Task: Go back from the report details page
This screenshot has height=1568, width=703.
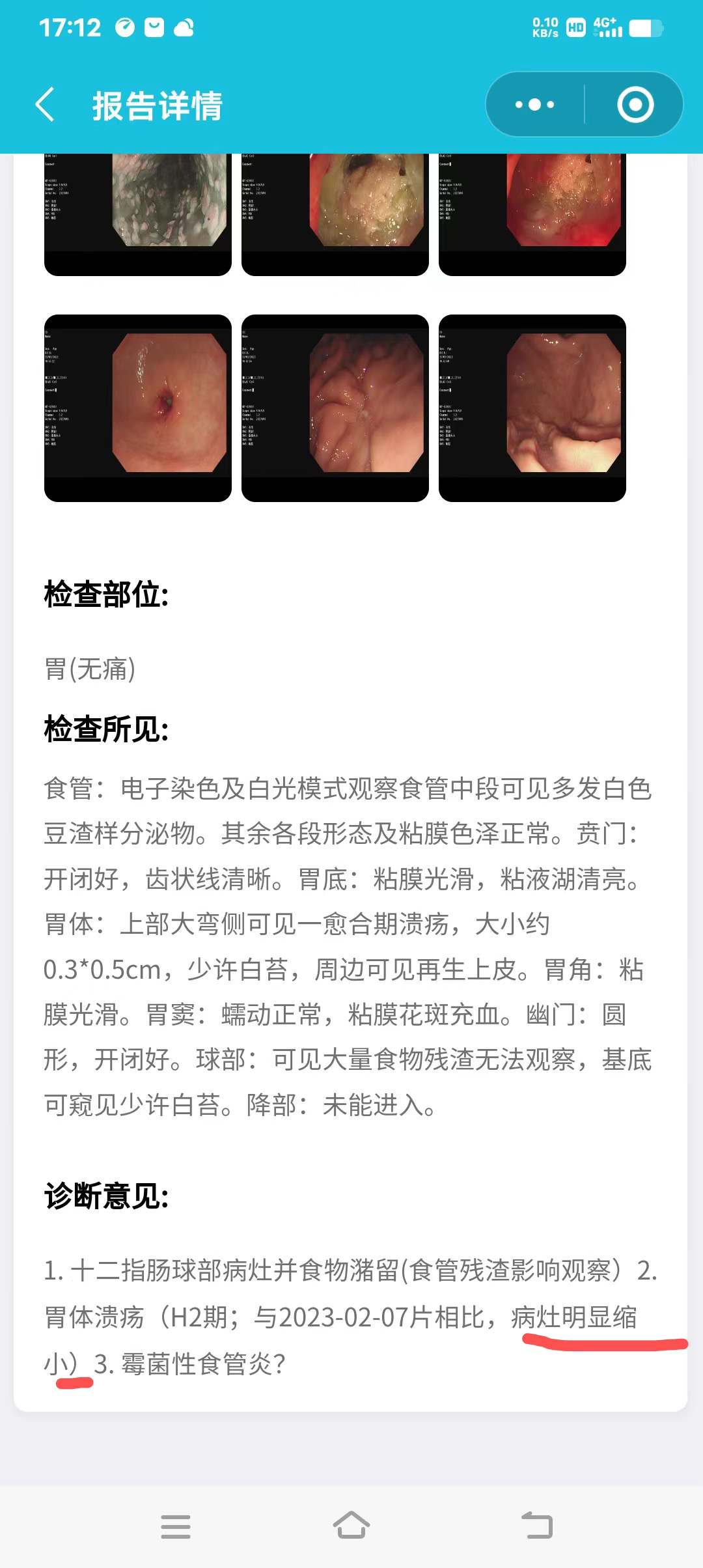Action: click(45, 105)
